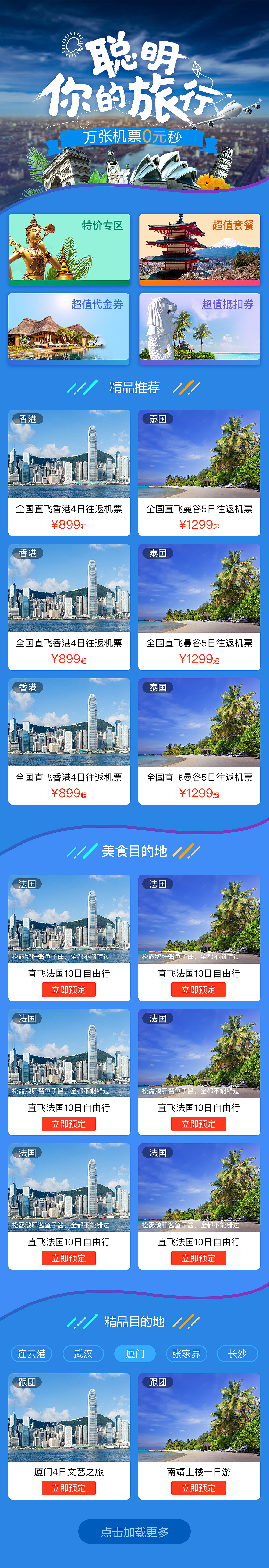Image resolution: width=269 pixels, height=1568 pixels.
Task: Tap 点击加载更多 to load more
Action: click(x=134, y=1532)
